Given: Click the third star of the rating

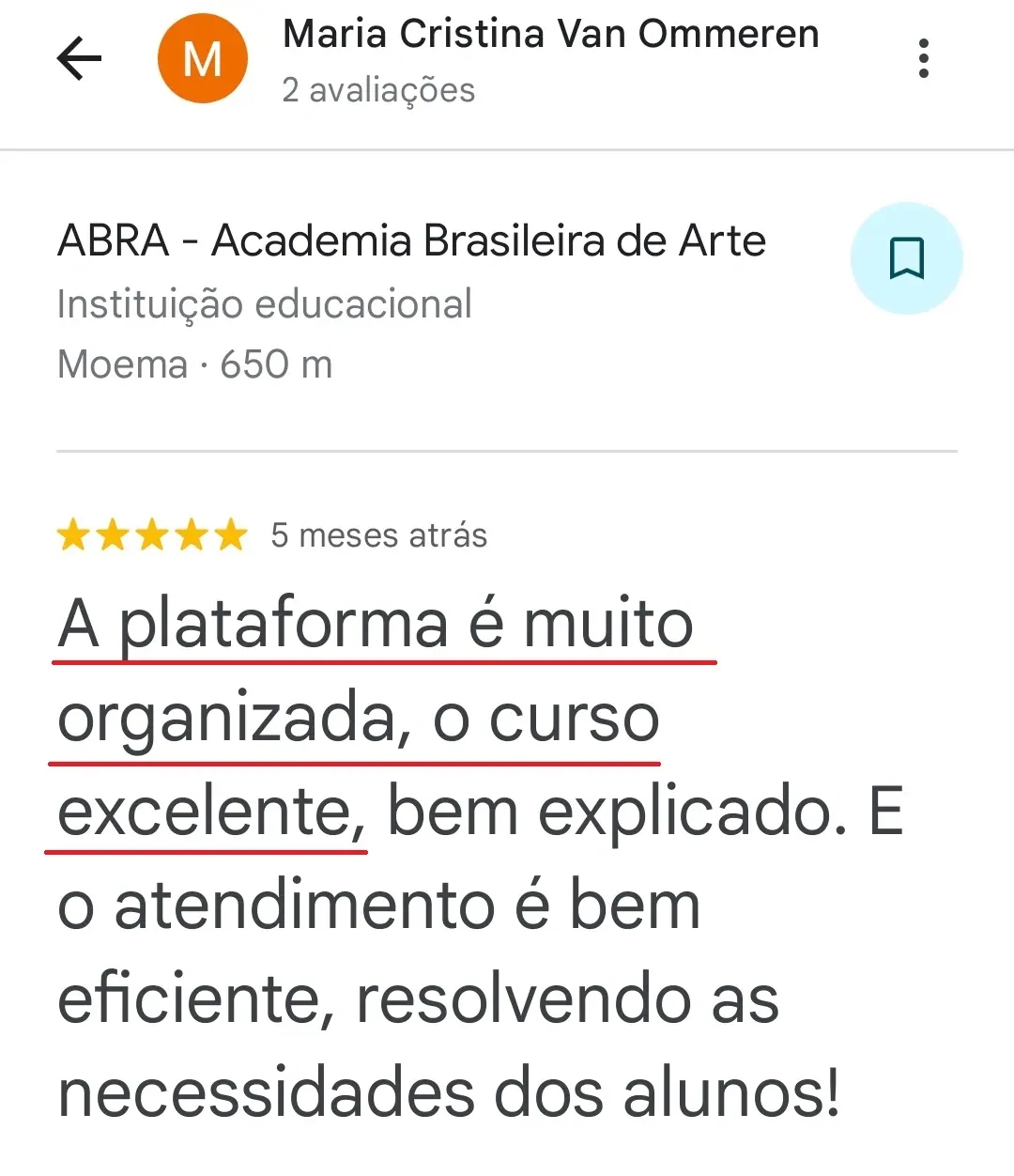Looking at the screenshot, I should click(152, 534).
